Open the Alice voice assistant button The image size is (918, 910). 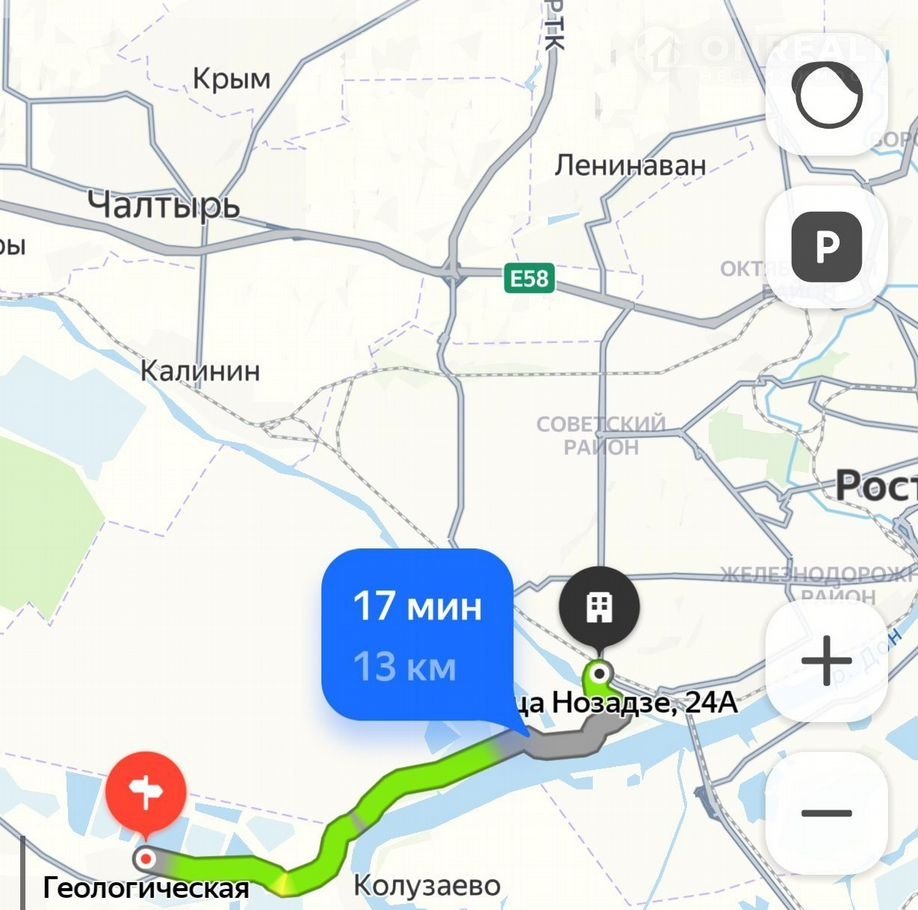[826, 96]
